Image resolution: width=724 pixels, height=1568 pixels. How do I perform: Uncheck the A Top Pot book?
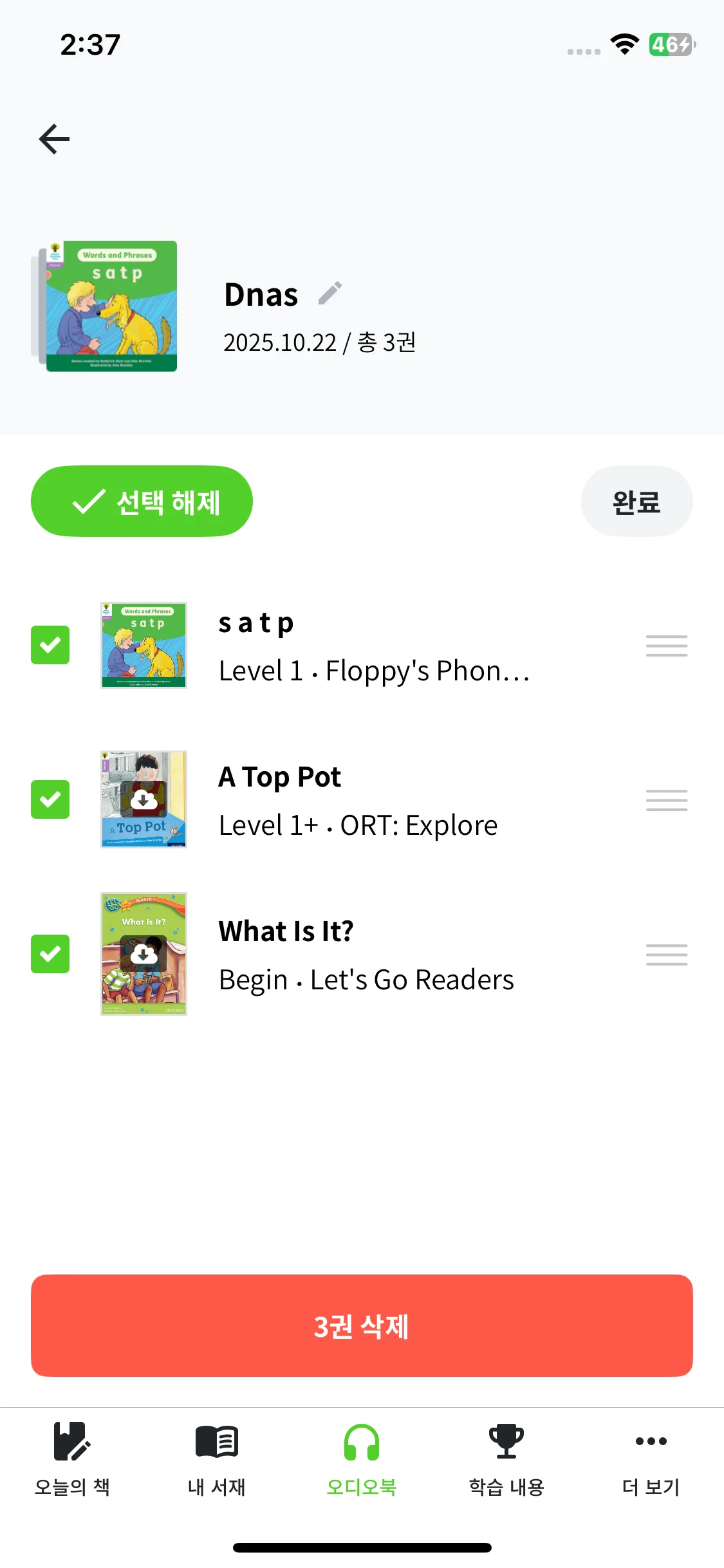click(50, 799)
